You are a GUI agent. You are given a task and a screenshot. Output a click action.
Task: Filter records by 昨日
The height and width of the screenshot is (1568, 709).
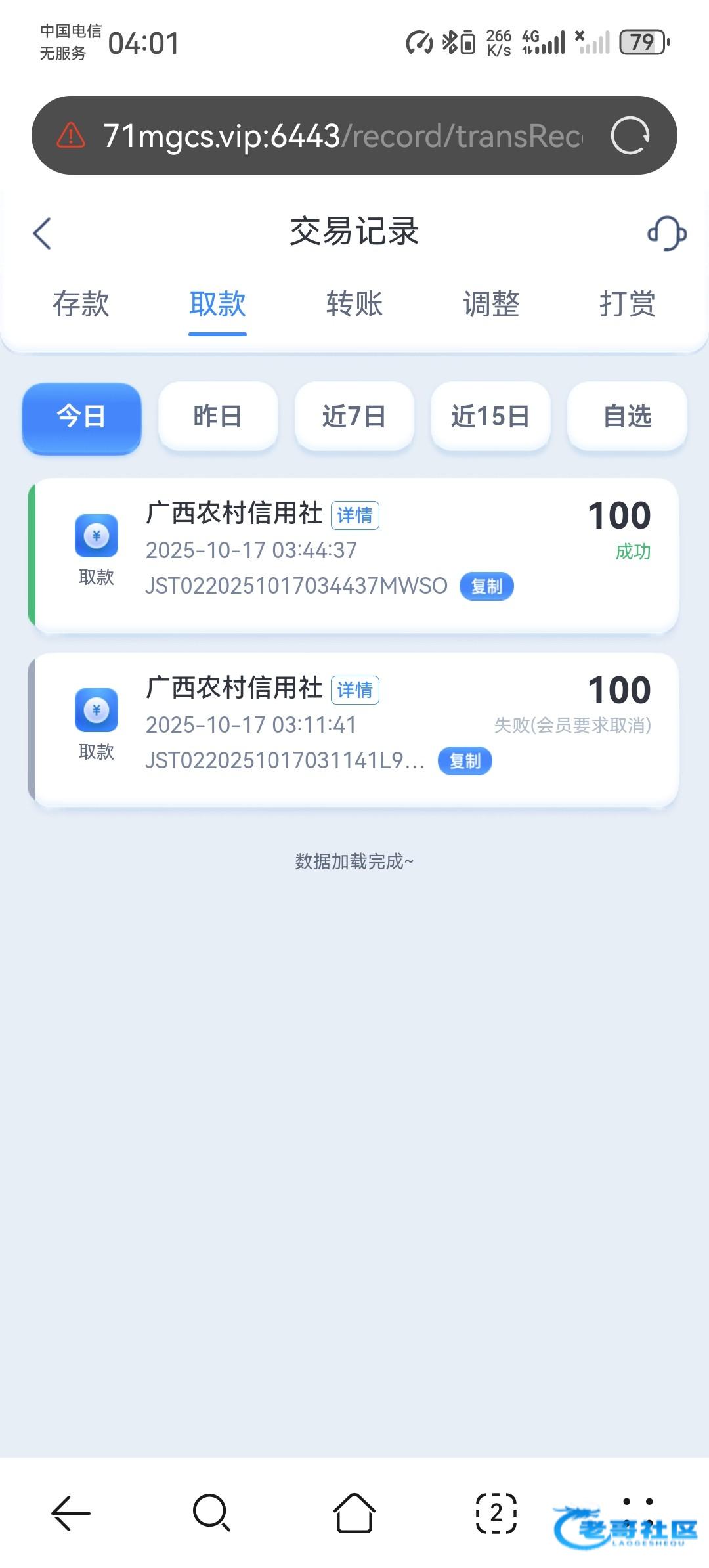[218, 417]
